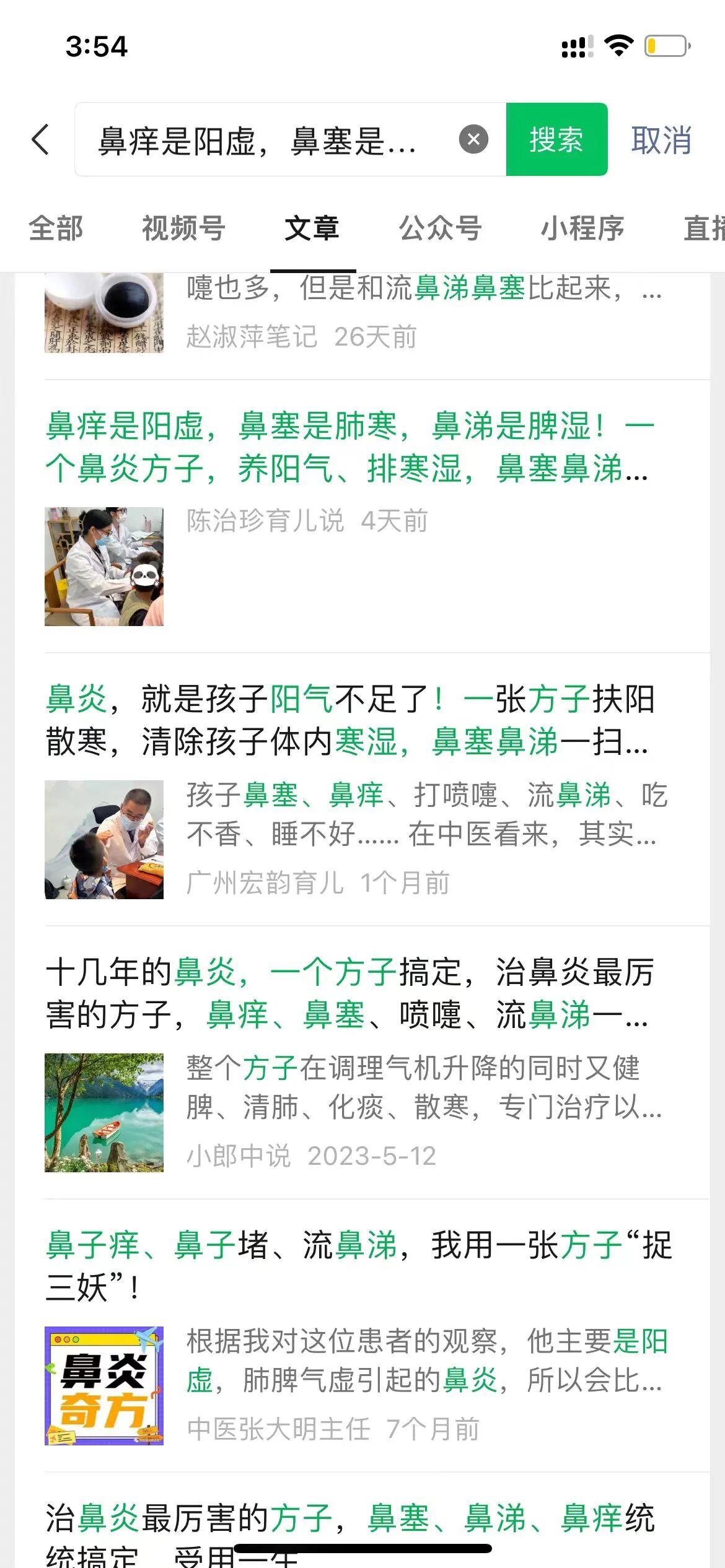This screenshot has height=1568, width=725.
Task: Switch to the 公众号 tab
Action: pyautogui.click(x=440, y=228)
